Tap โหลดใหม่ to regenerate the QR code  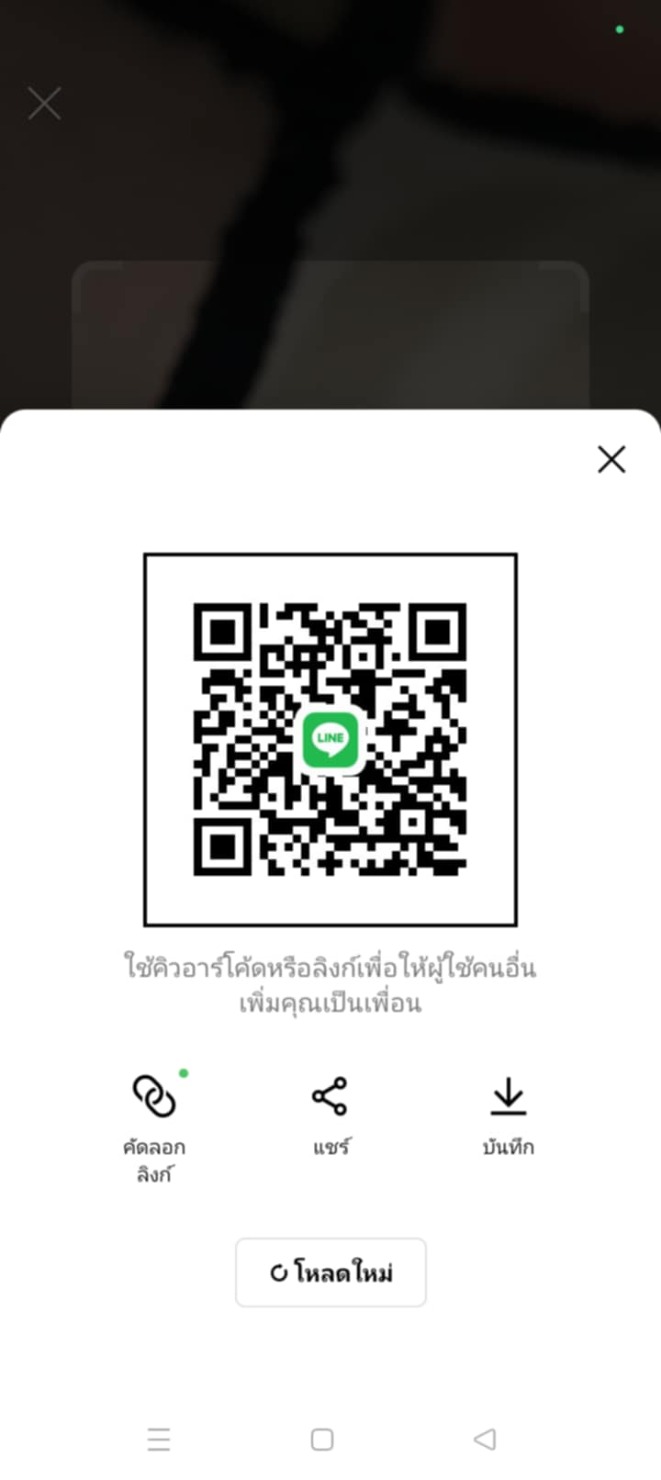point(331,1273)
